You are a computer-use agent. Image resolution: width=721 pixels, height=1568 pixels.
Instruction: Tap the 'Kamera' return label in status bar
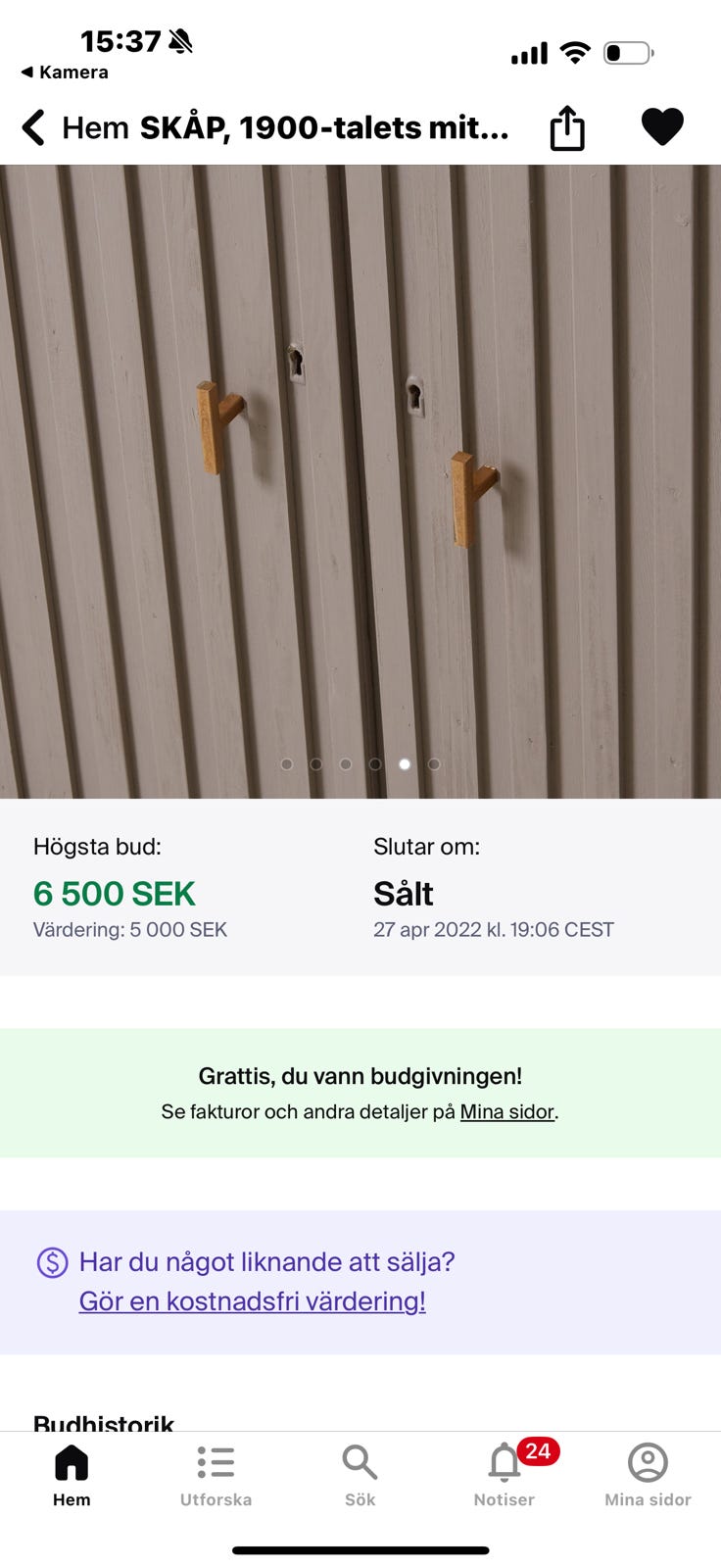[x=65, y=72]
